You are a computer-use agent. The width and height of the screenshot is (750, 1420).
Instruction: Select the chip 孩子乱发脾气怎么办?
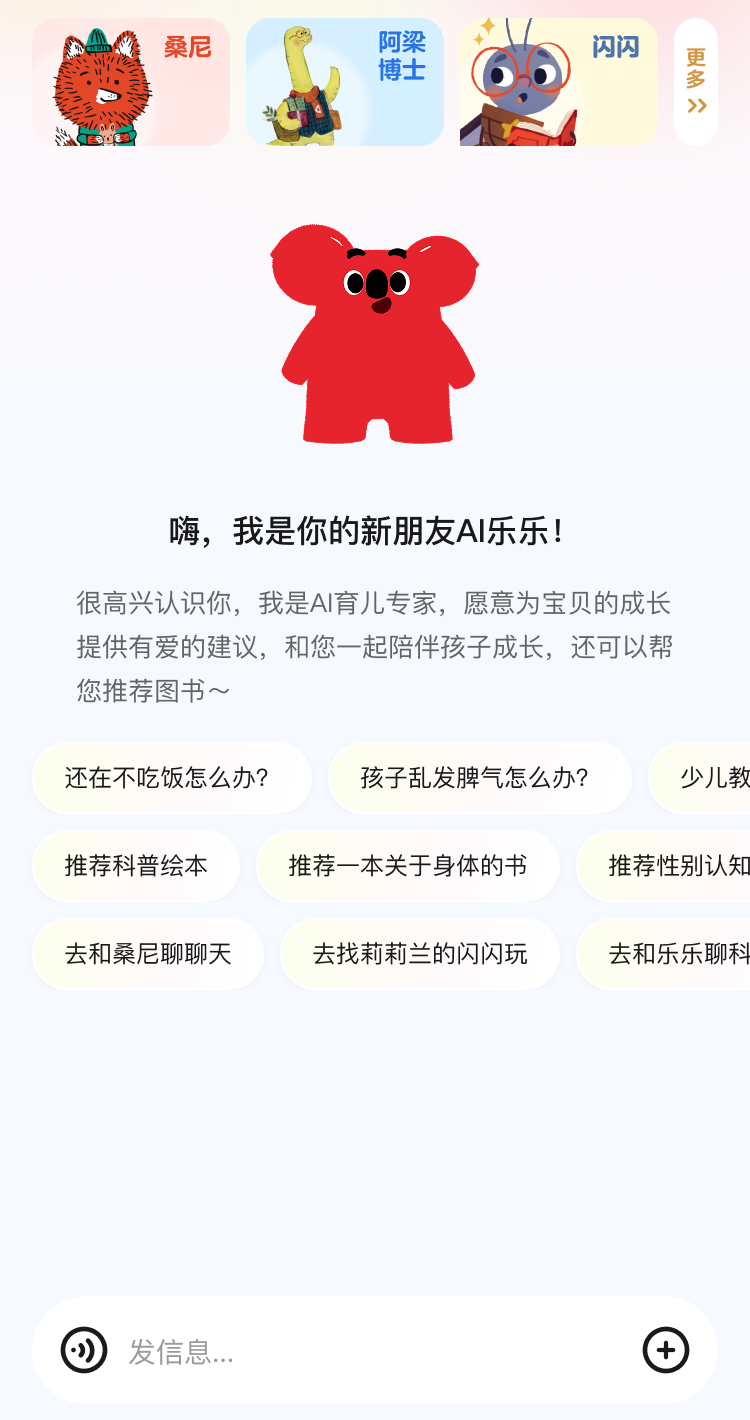tap(480, 778)
